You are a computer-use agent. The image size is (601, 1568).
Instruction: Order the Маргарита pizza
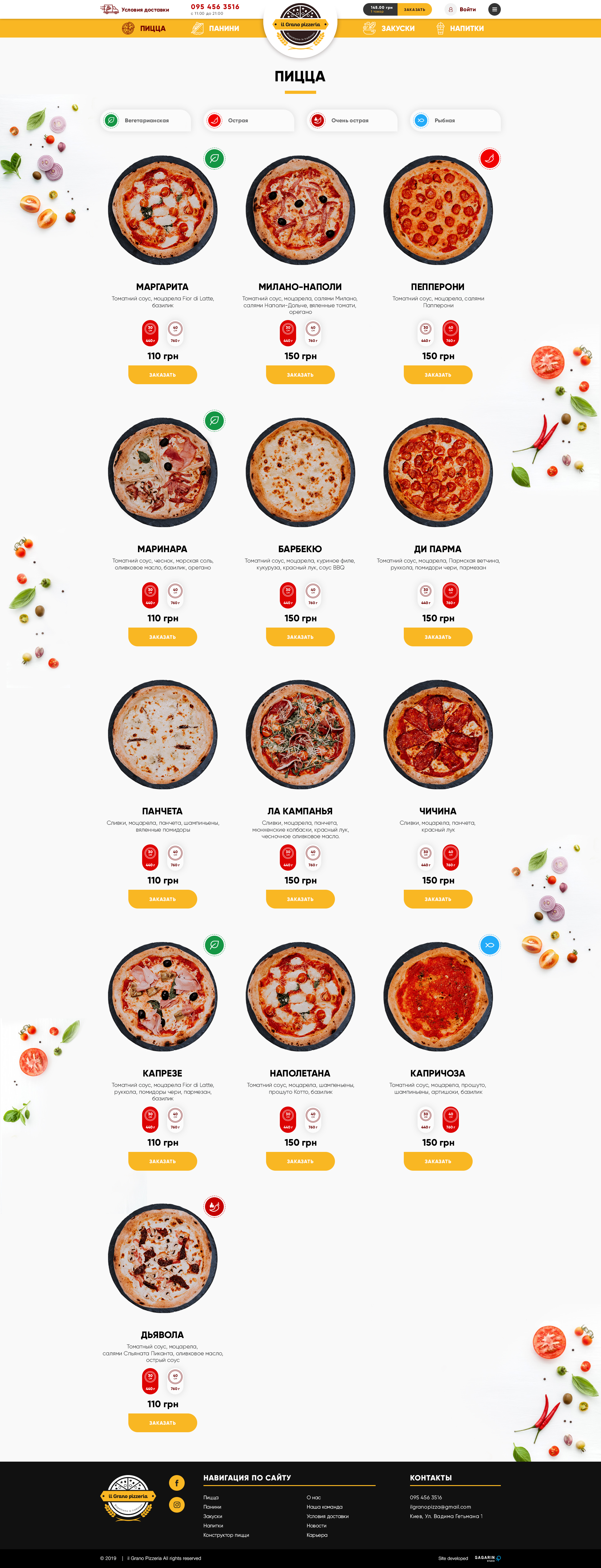[x=162, y=374]
